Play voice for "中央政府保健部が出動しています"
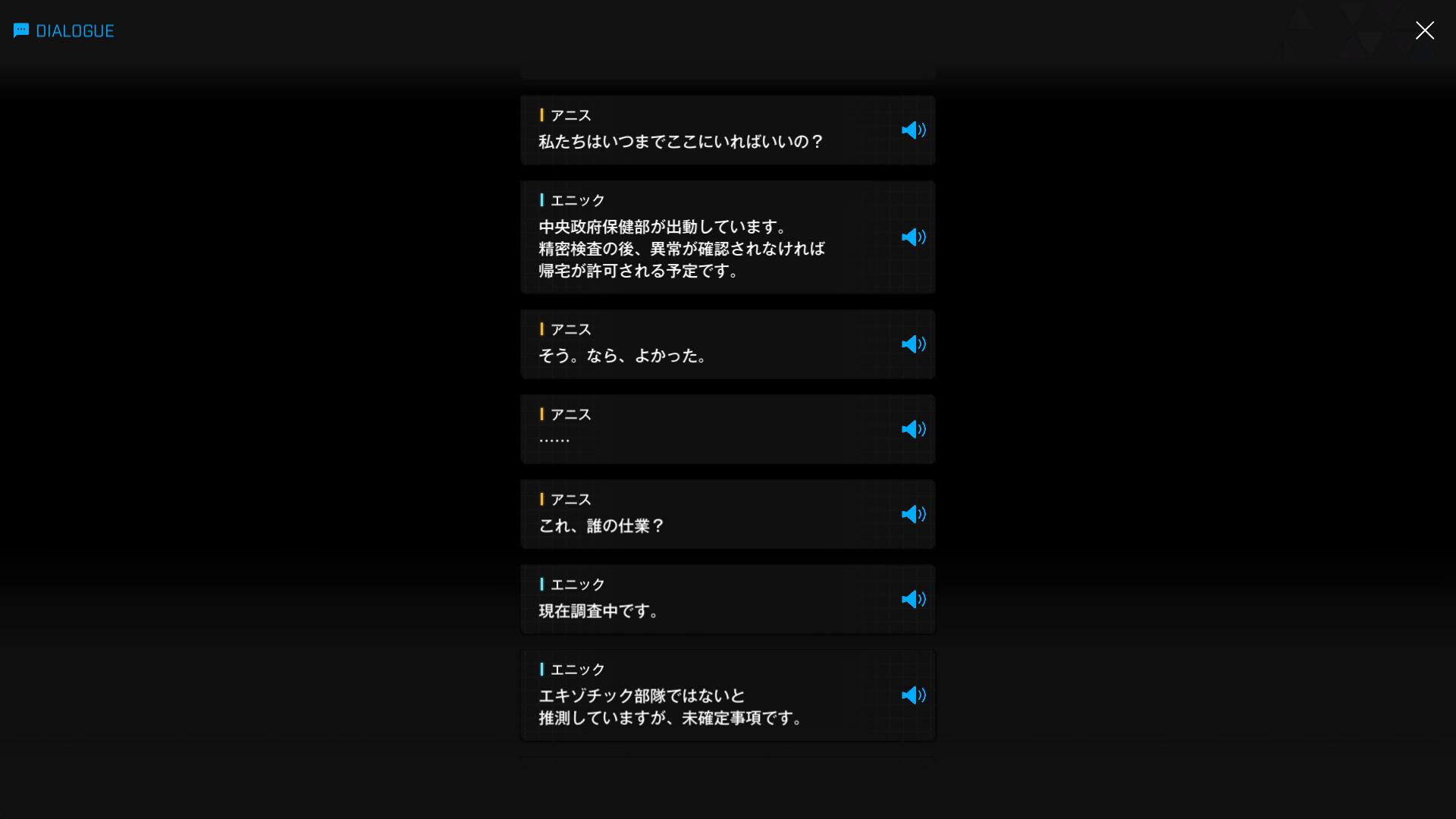Image resolution: width=1456 pixels, height=819 pixels. coord(913,237)
